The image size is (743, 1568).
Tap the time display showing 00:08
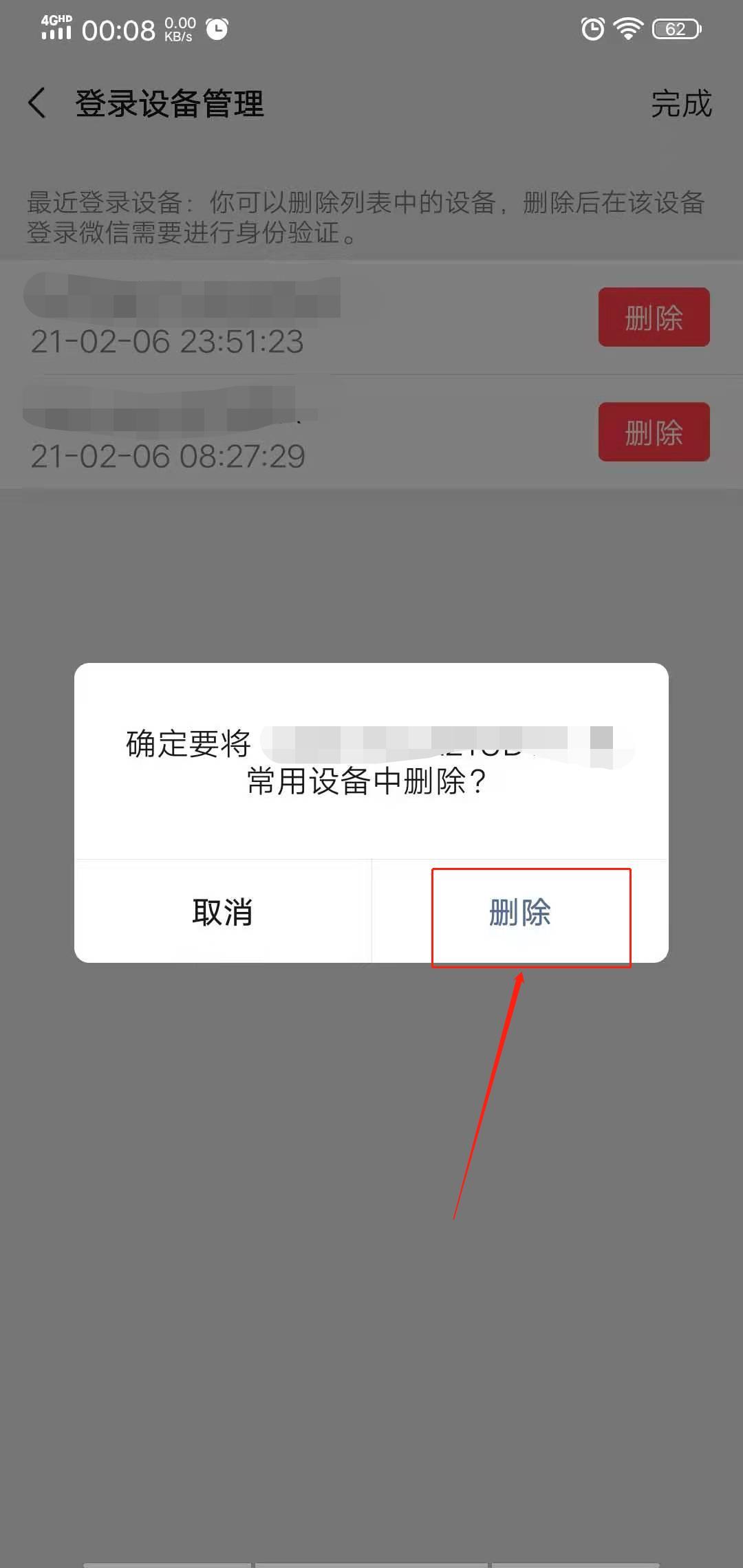118,30
